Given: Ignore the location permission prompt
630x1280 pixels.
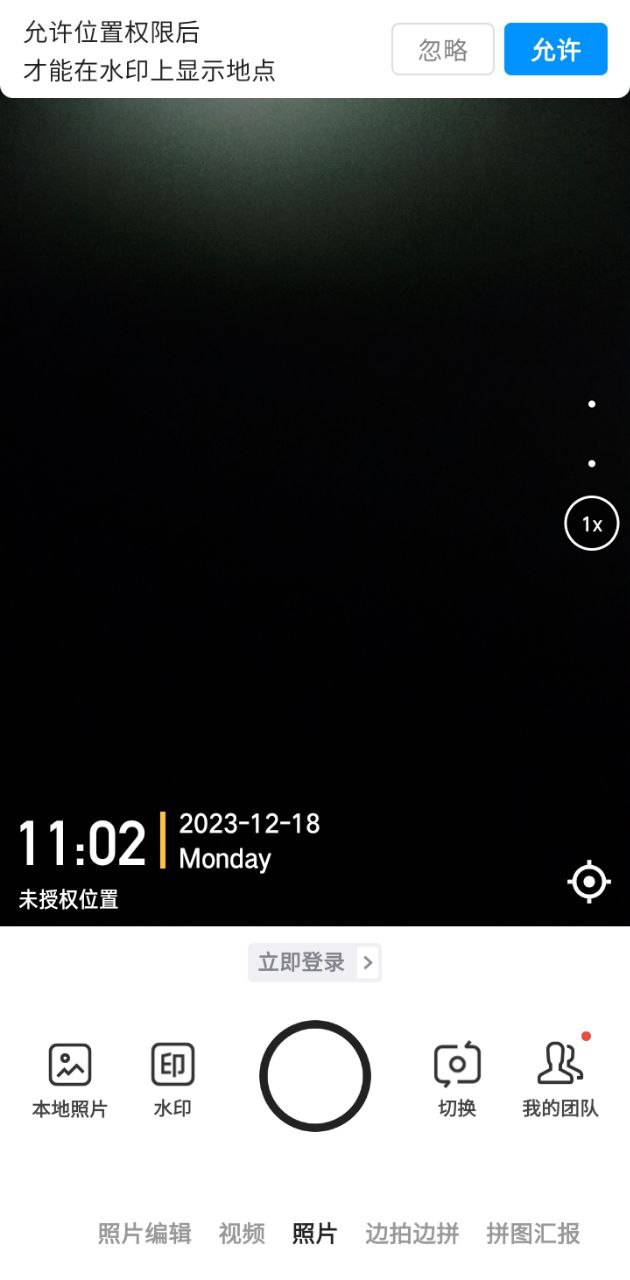Looking at the screenshot, I should pos(442,49).
